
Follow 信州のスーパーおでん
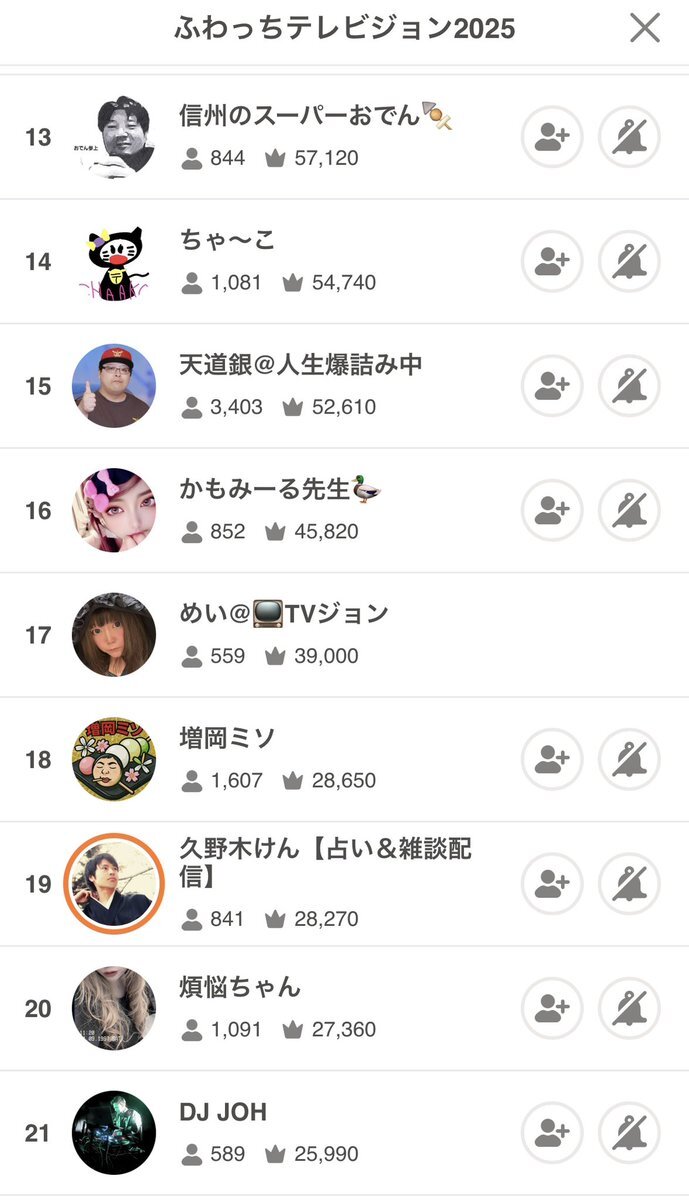click(x=552, y=137)
